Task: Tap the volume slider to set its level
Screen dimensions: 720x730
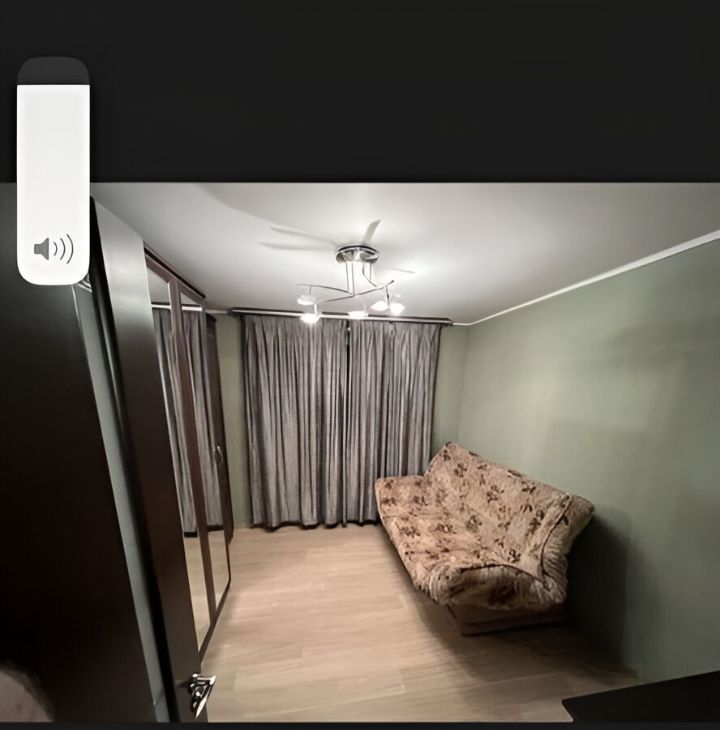Action: click(53, 170)
